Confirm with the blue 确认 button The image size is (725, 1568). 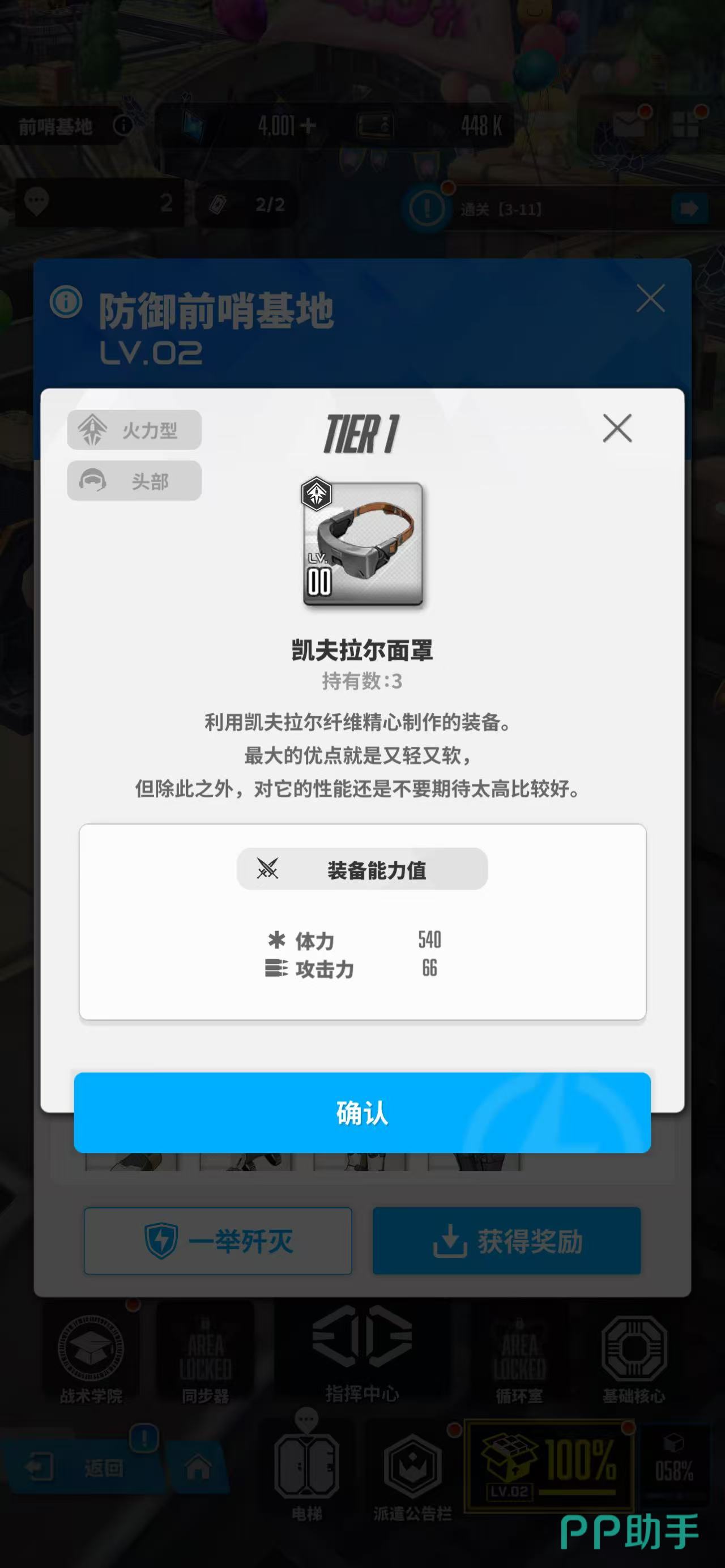[x=362, y=1113]
